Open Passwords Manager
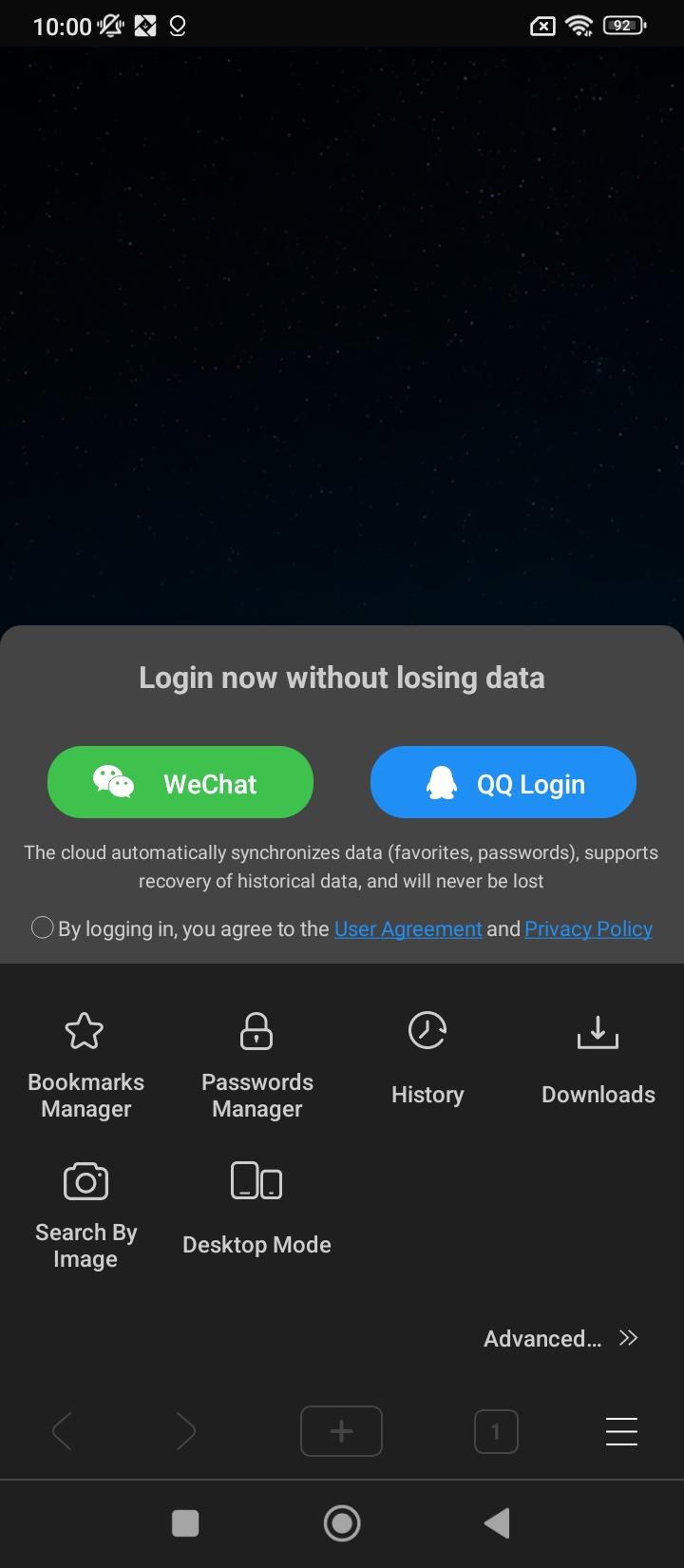The width and height of the screenshot is (684, 1568). tap(256, 1067)
